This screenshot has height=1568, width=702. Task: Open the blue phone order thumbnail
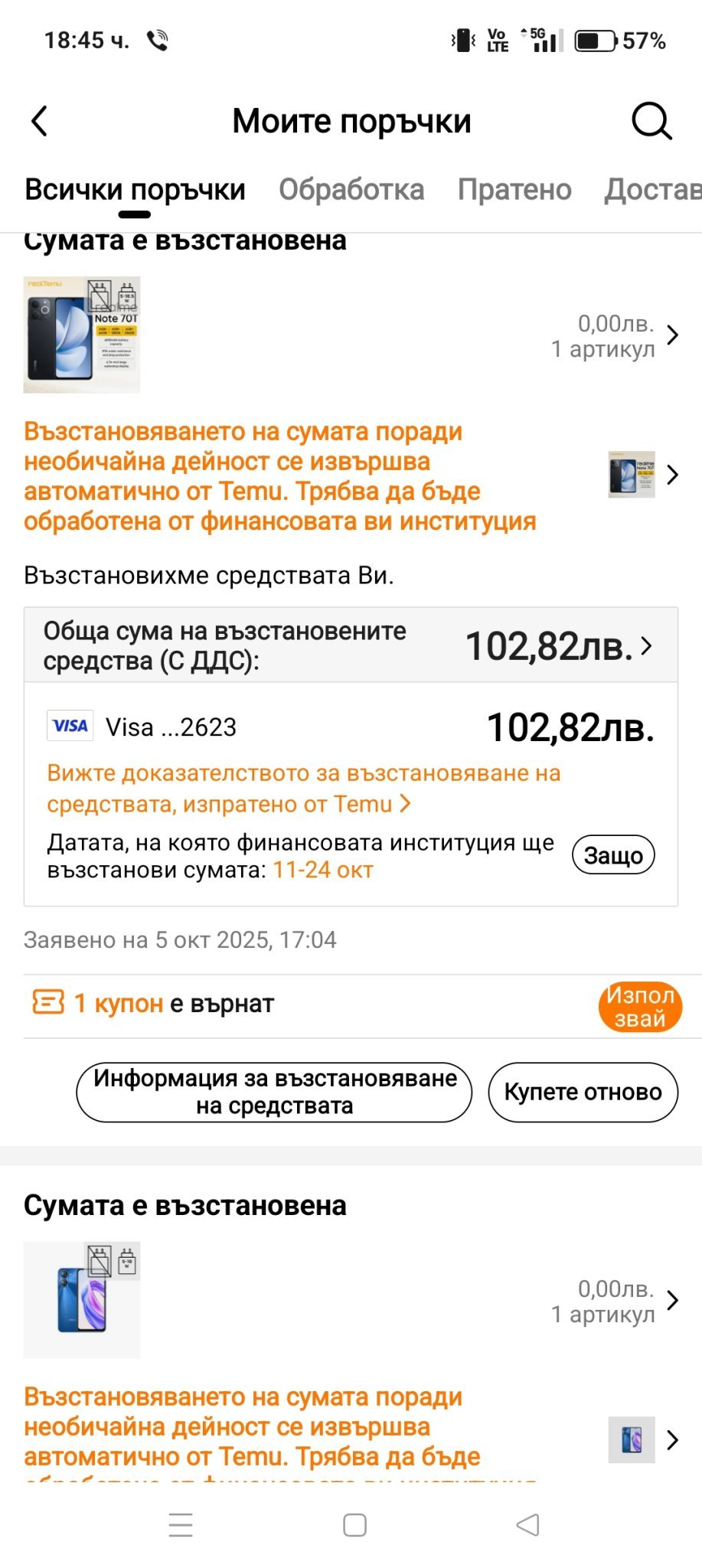tap(82, 1300)
